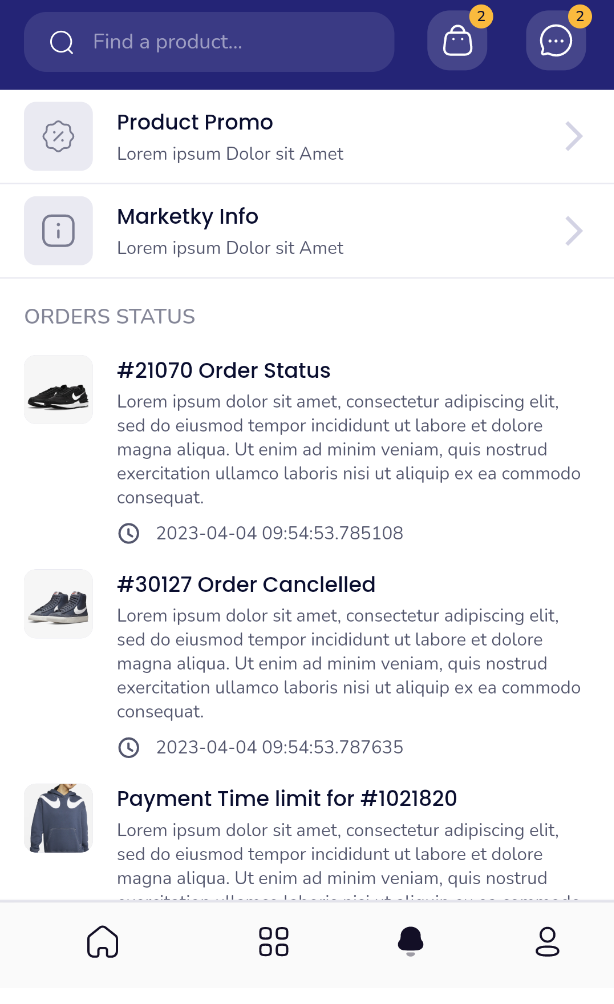
Task: Open Payment Time limit for #1021820
Action: point(307,842)
